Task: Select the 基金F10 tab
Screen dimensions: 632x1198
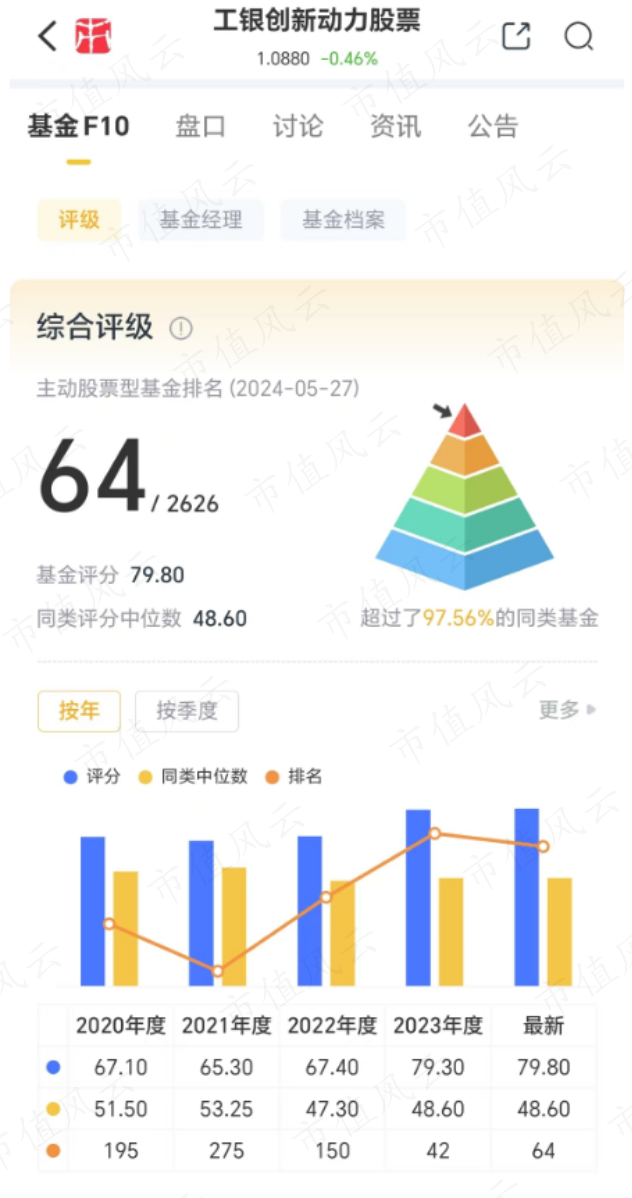Action: coord(78,126)
